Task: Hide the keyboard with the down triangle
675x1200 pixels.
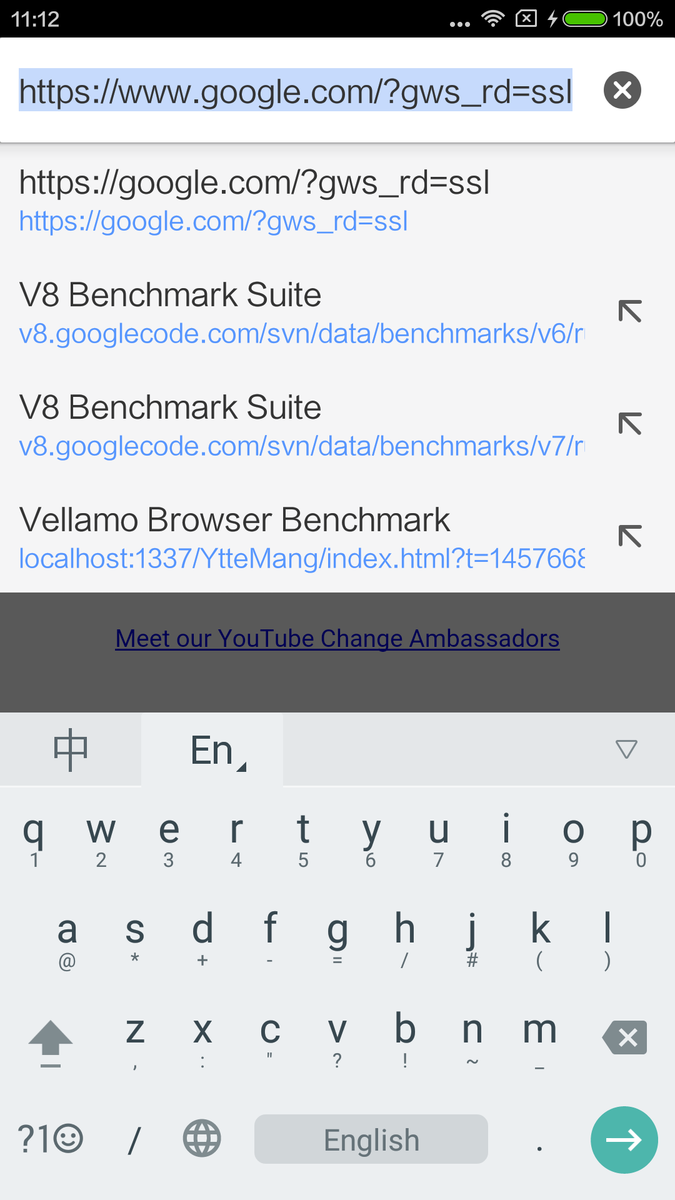Action: (626, 749)
